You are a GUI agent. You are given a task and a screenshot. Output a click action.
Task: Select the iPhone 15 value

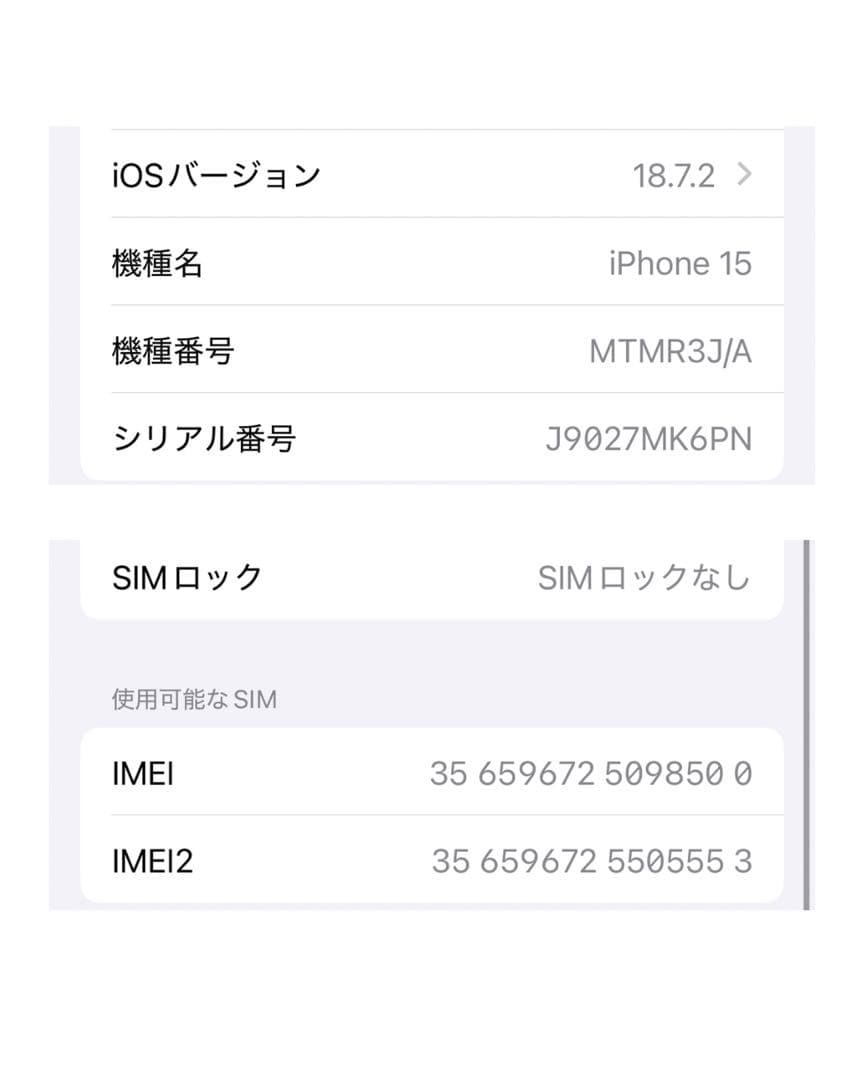point(681,263)
